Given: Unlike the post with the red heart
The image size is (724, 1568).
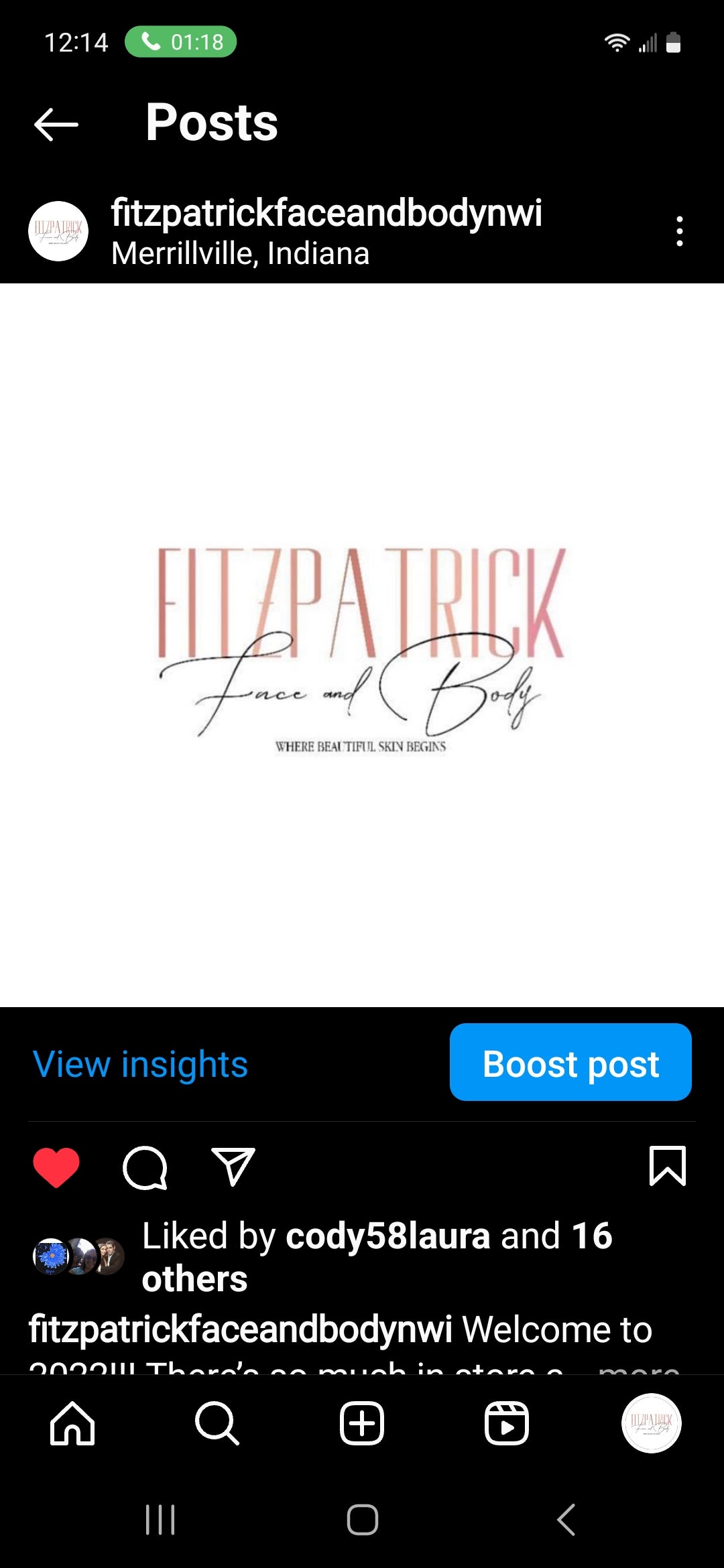Looking at the screenshot, I should pos(56,1167).
